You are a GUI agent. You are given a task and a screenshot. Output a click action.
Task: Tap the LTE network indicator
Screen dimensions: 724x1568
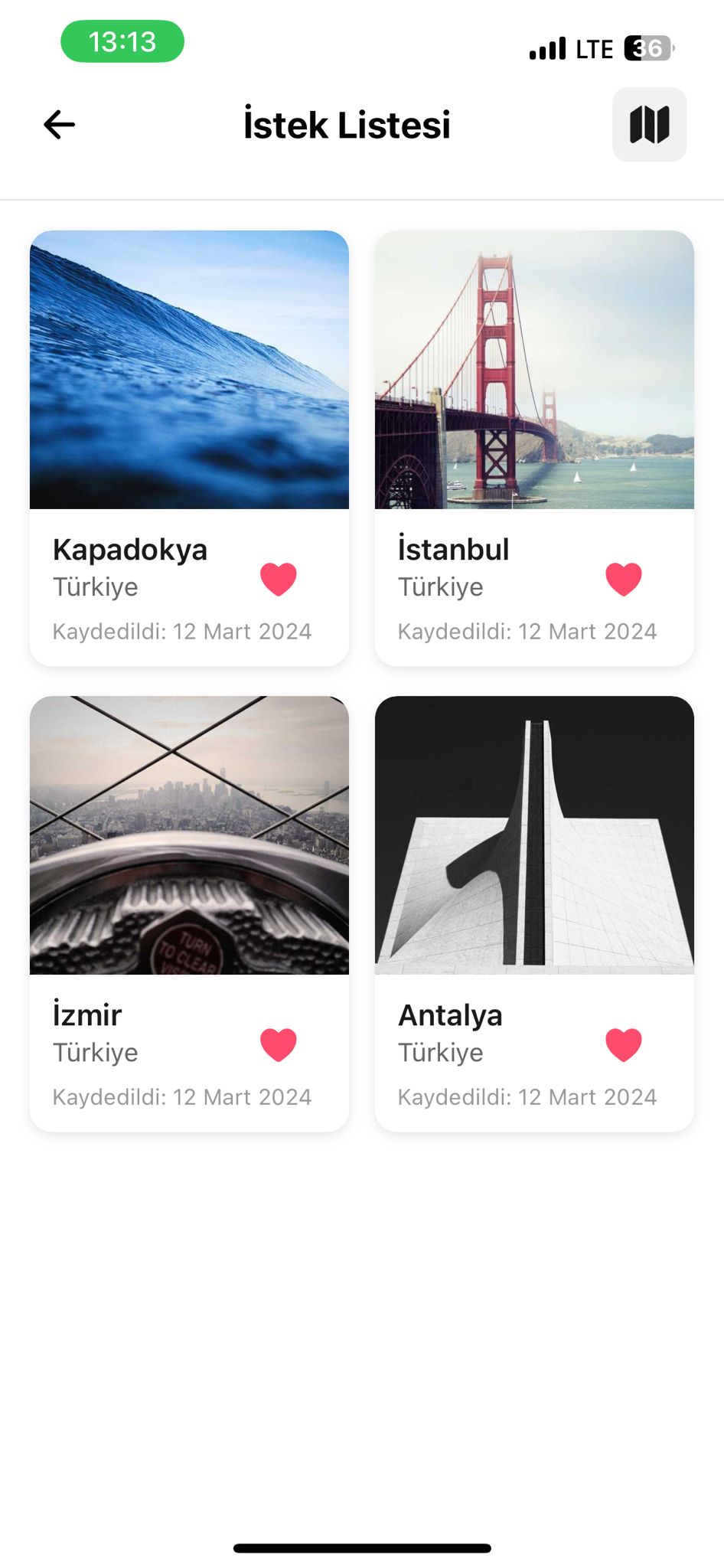(x=593, y=48)
